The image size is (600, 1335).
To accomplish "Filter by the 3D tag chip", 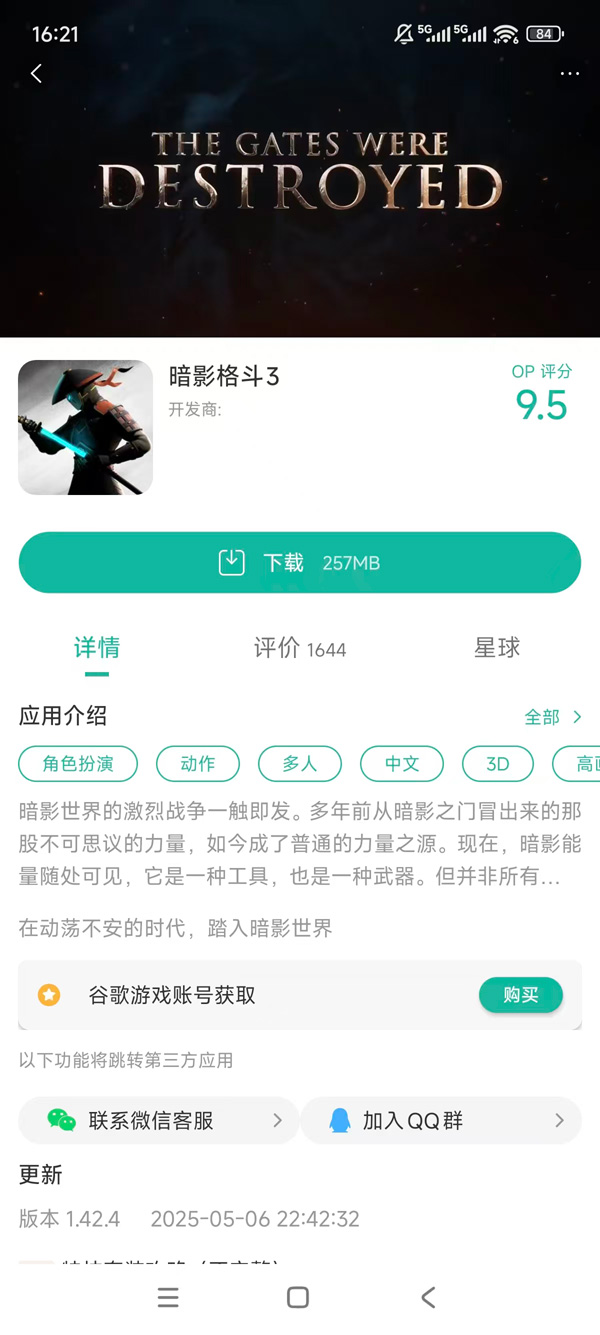I will (x=498, y=764).
